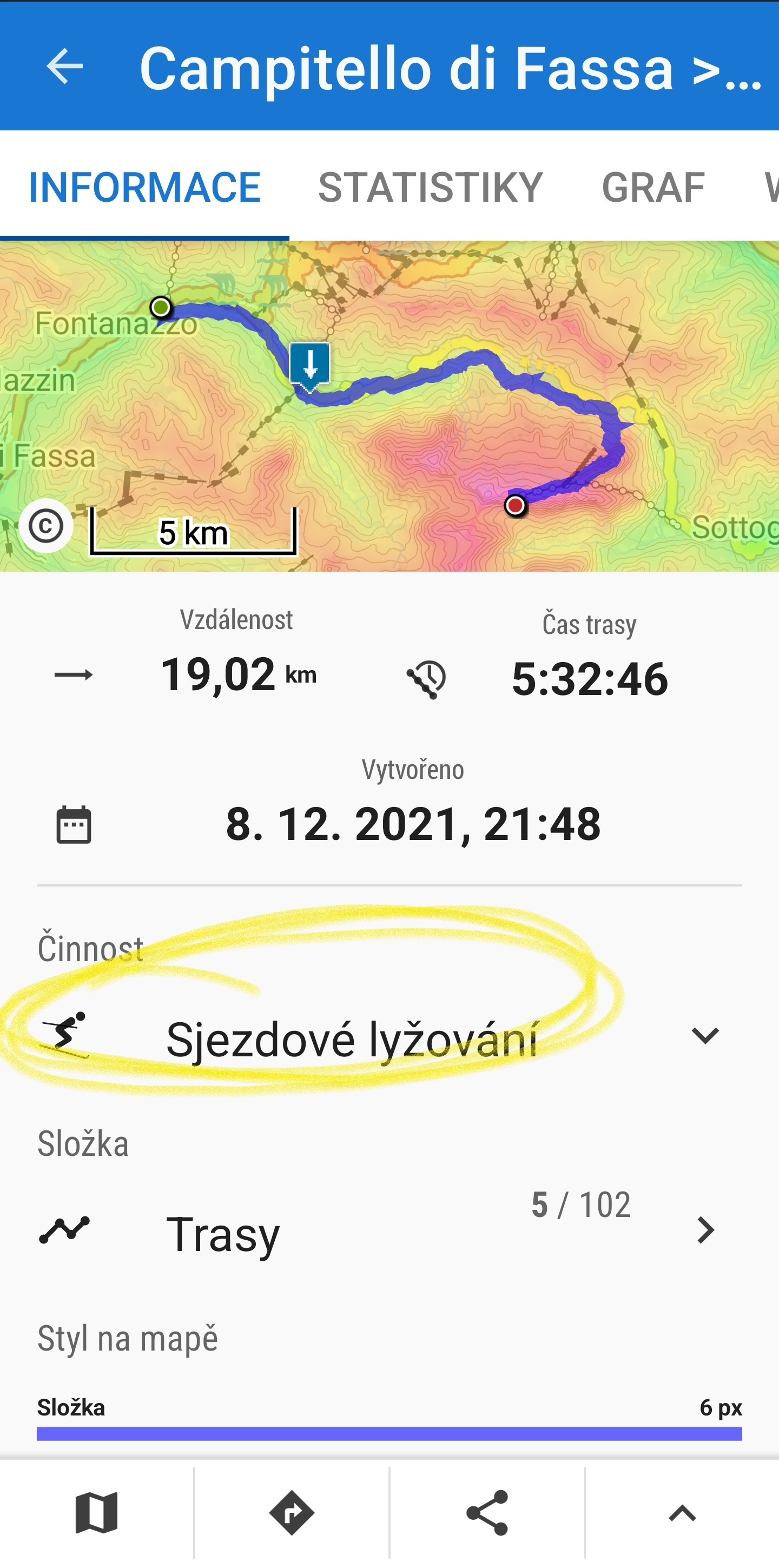
Task: Tap the map copyright icon
Action: pyautogui.click(x=47, y=526)
